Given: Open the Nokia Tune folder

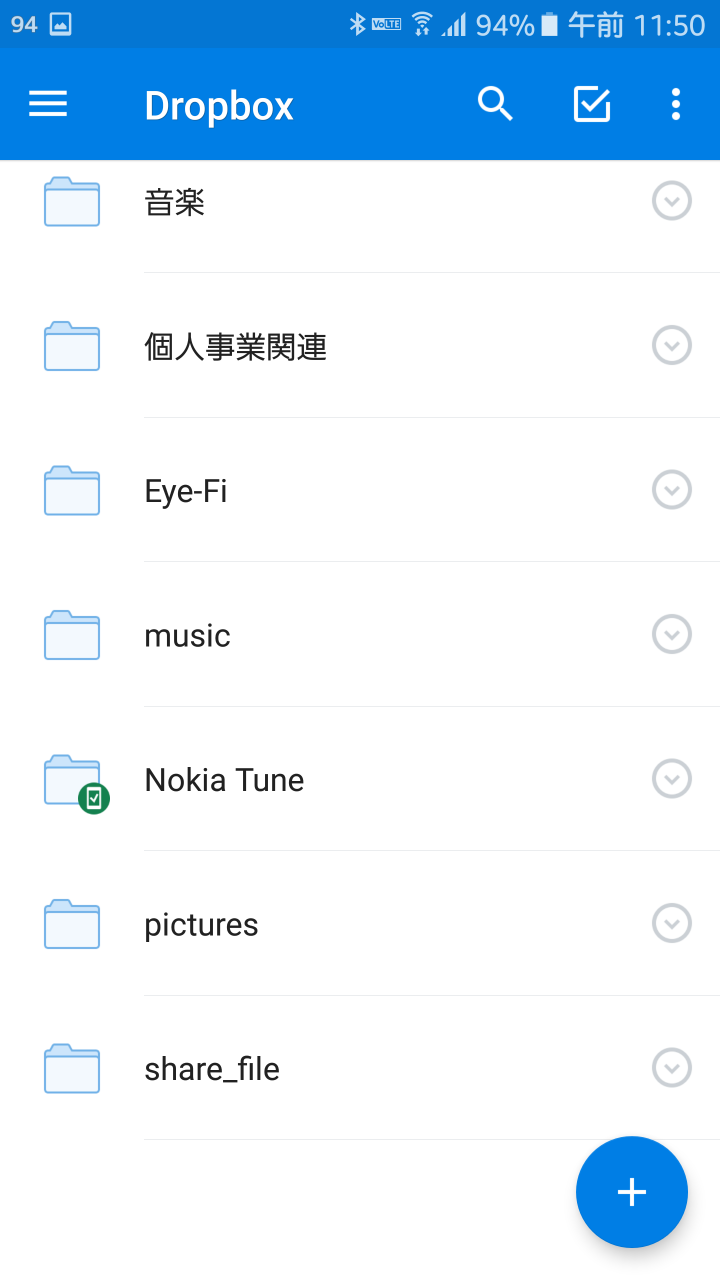Looking at the screenshot, I should (360, 779).
